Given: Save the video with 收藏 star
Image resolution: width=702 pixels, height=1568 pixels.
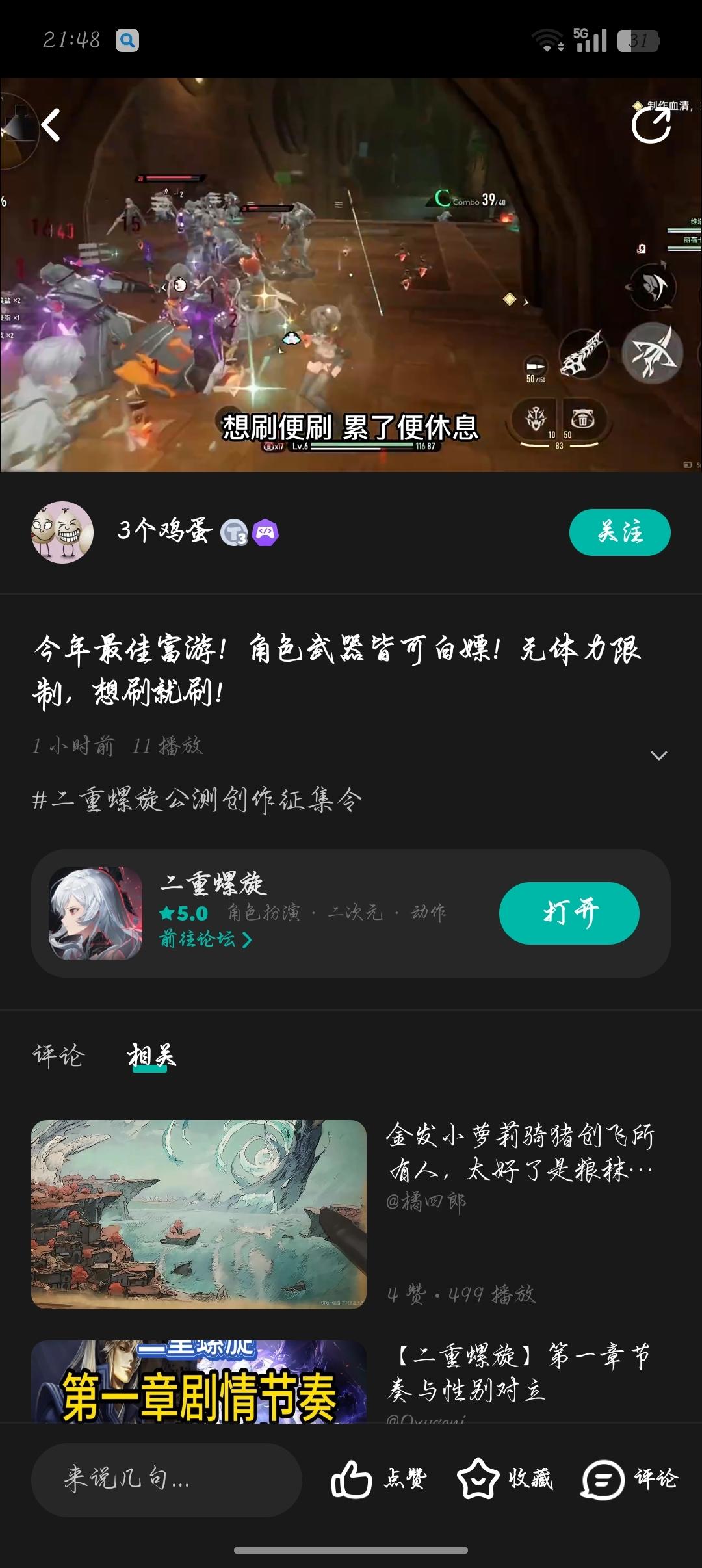Looking at the screenshot, I should [504, 1479].
